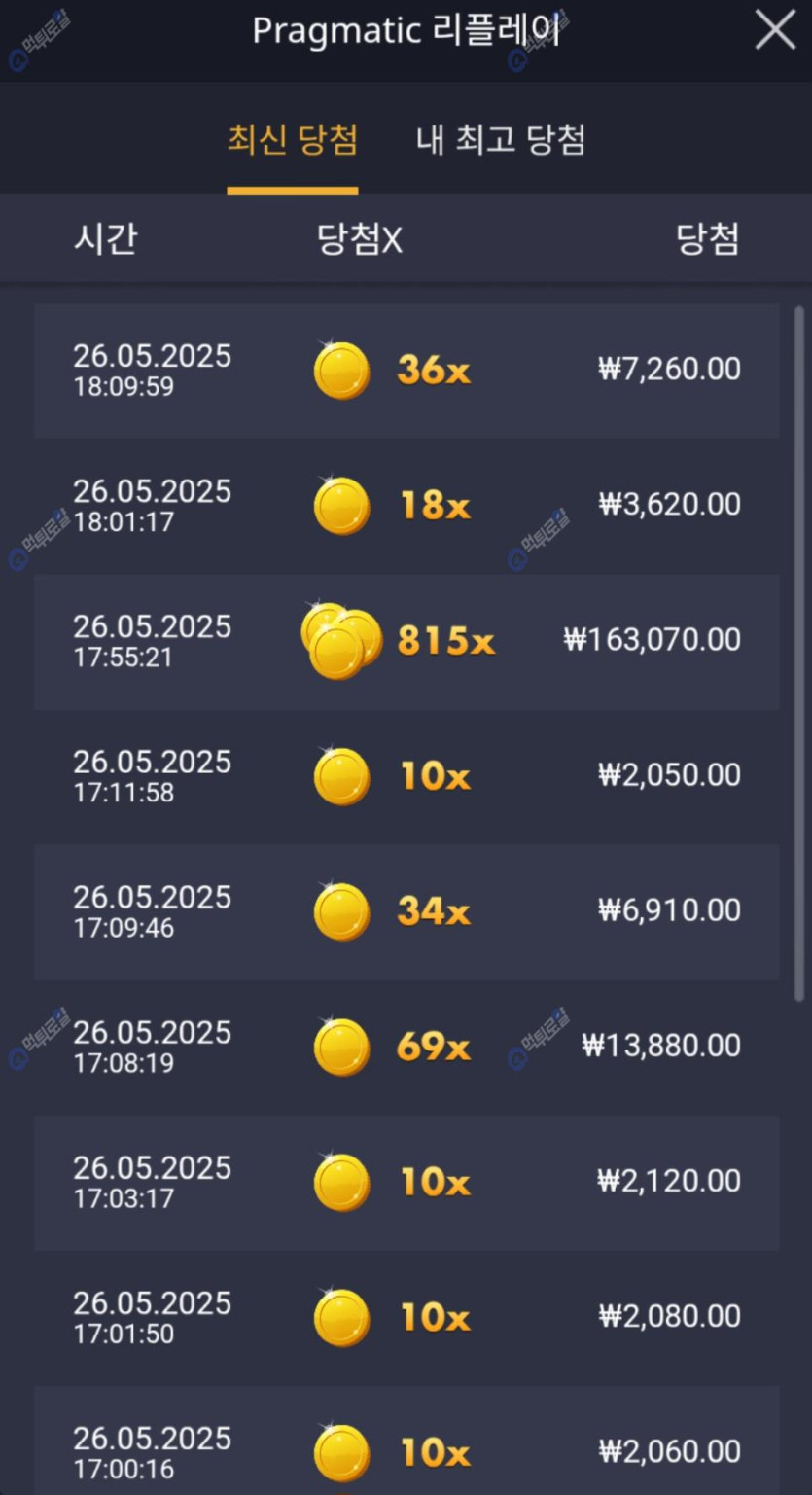Image resolution: width=812 pixels, height=1495 pixels.
Task: Switch to the 내 최고 당첨 tab
Action: pos(500,140)
